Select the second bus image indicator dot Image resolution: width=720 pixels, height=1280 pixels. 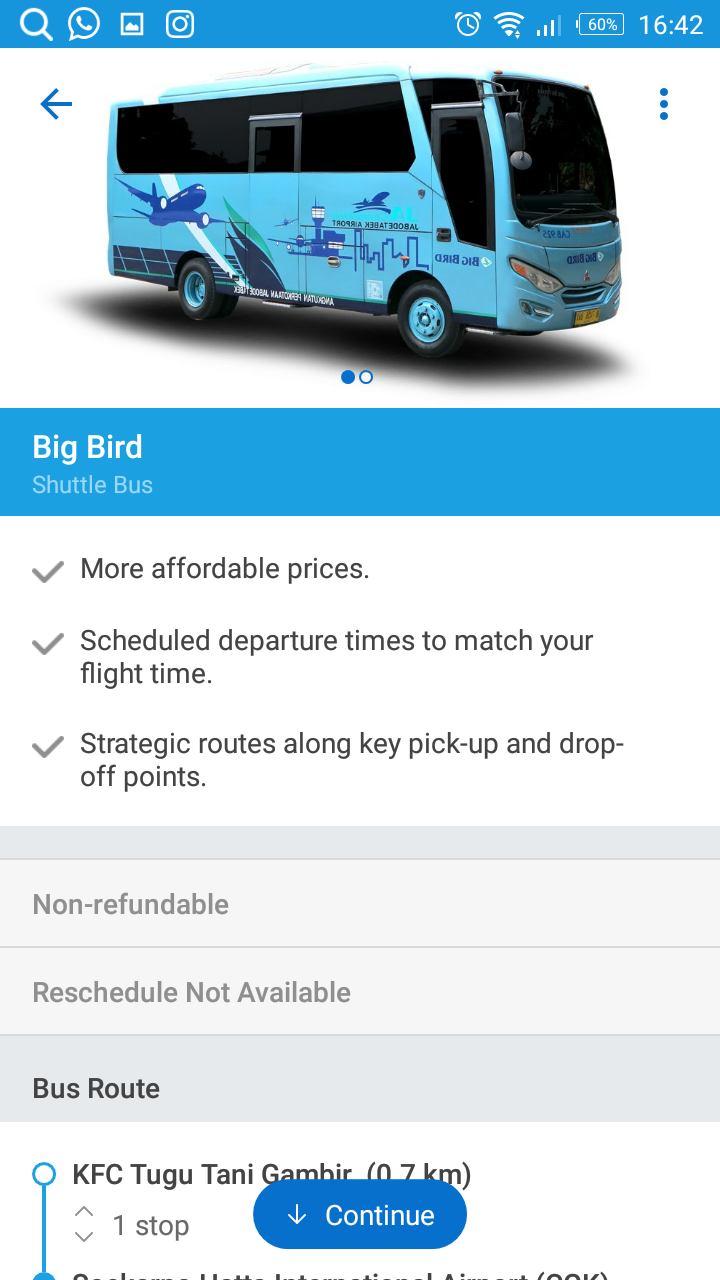366,377
